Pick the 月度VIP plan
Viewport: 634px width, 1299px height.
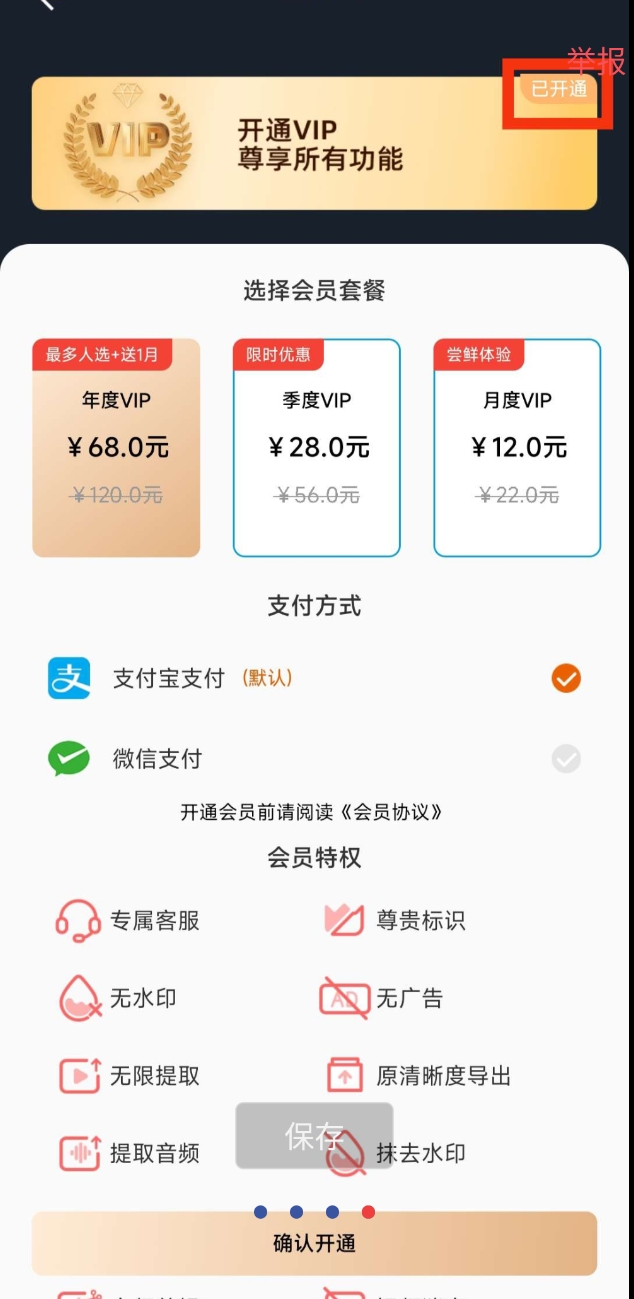[x=517, y=447]
